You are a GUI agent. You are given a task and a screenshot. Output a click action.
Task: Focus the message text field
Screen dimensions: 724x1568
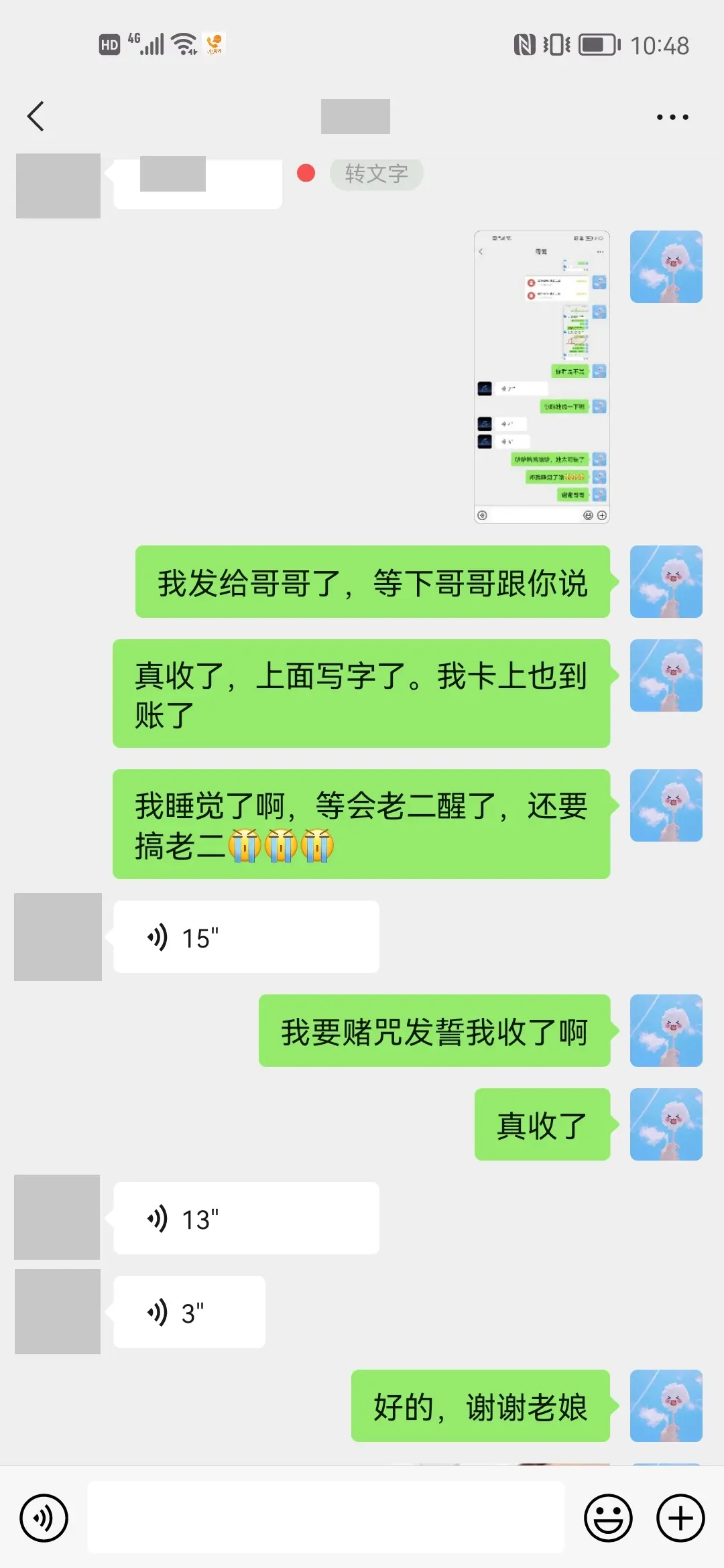tap(326, 1518)
